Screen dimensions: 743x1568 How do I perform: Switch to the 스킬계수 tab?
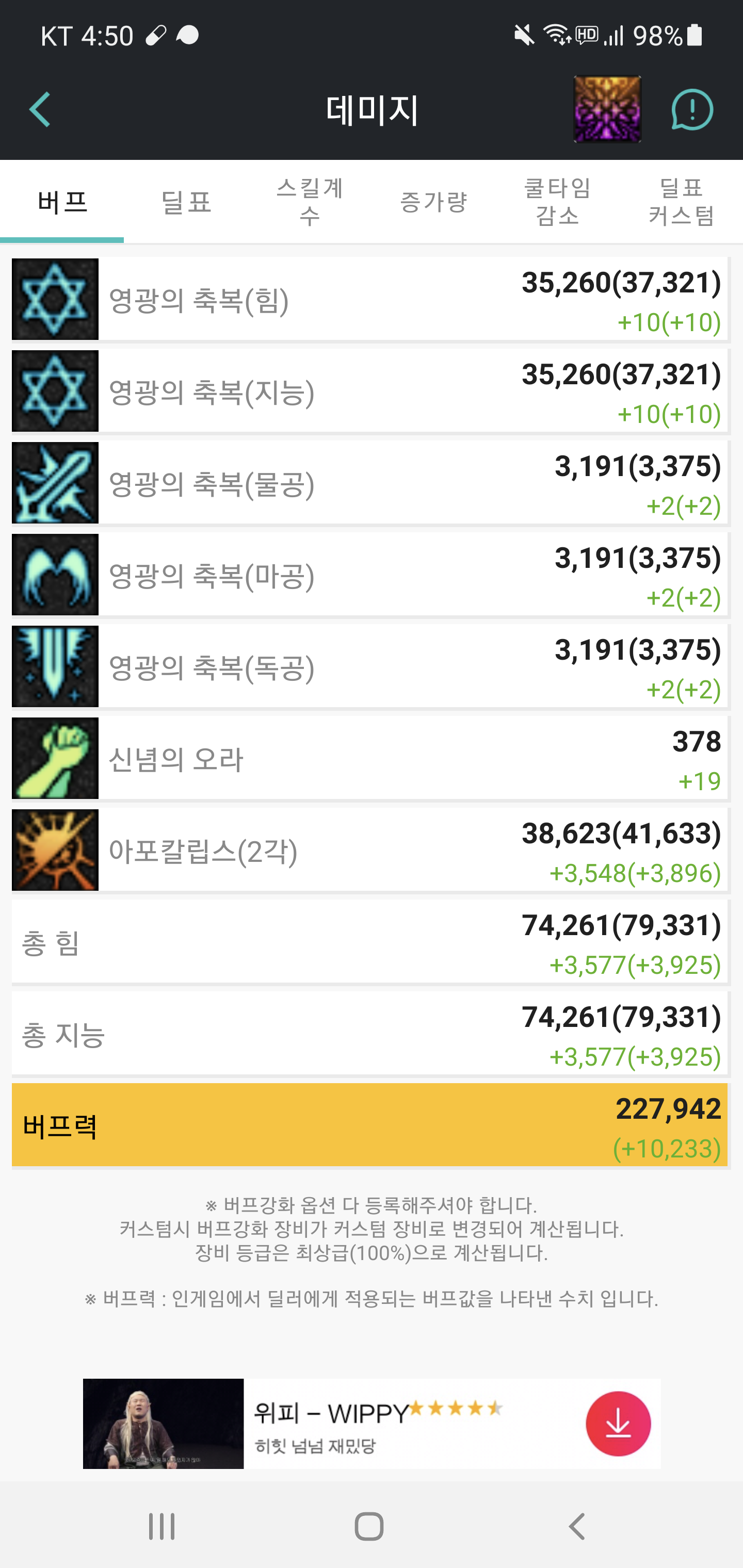coord(310,202)
